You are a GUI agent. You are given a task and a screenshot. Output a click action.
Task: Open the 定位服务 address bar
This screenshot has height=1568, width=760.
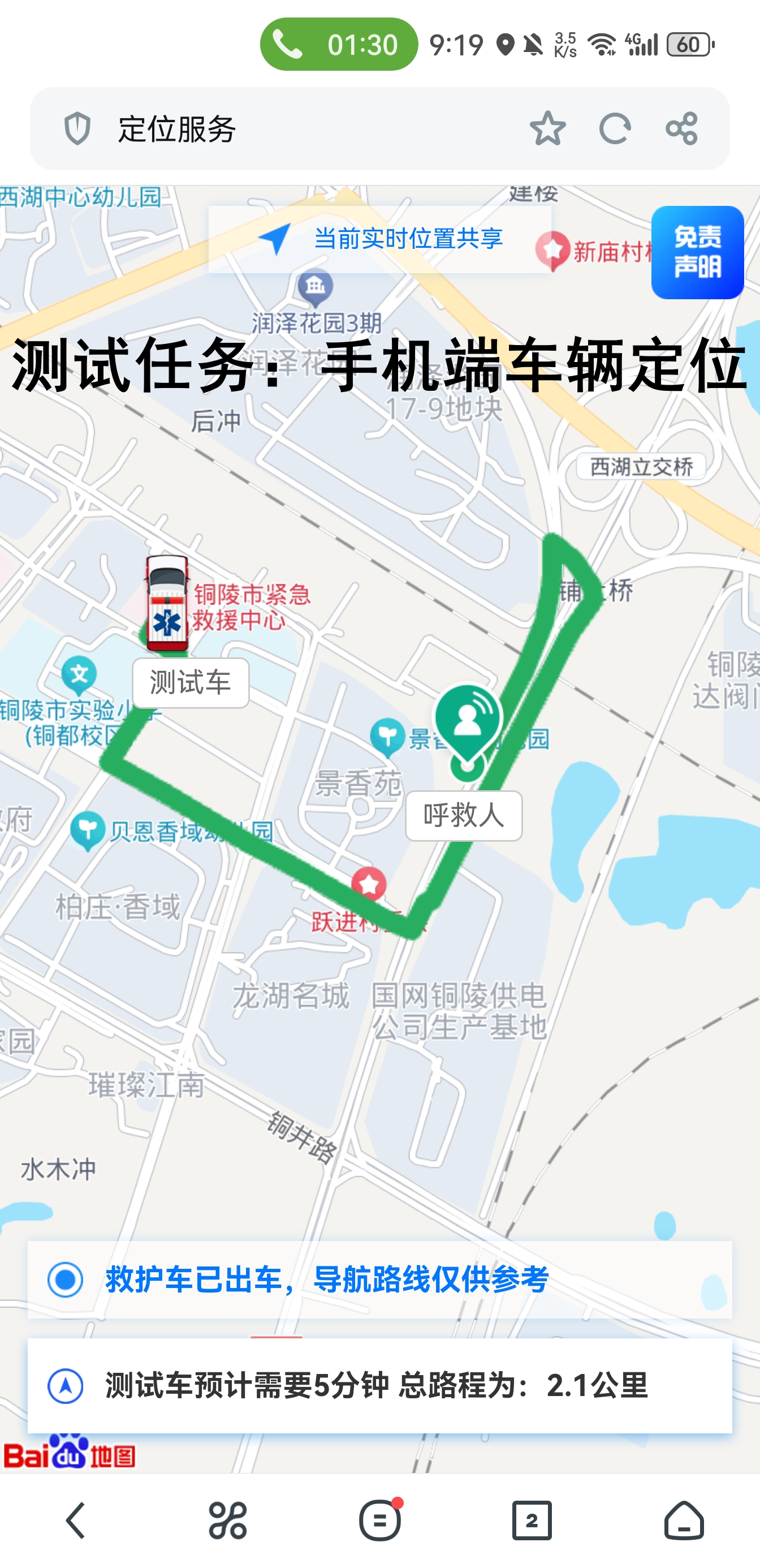coord(304,128)
